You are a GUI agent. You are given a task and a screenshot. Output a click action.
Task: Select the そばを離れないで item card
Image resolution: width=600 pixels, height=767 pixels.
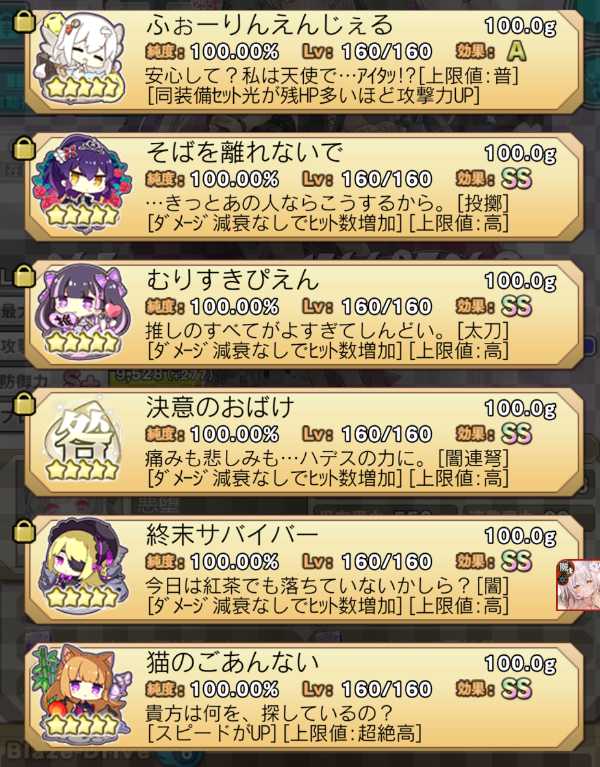coord(303,189)
